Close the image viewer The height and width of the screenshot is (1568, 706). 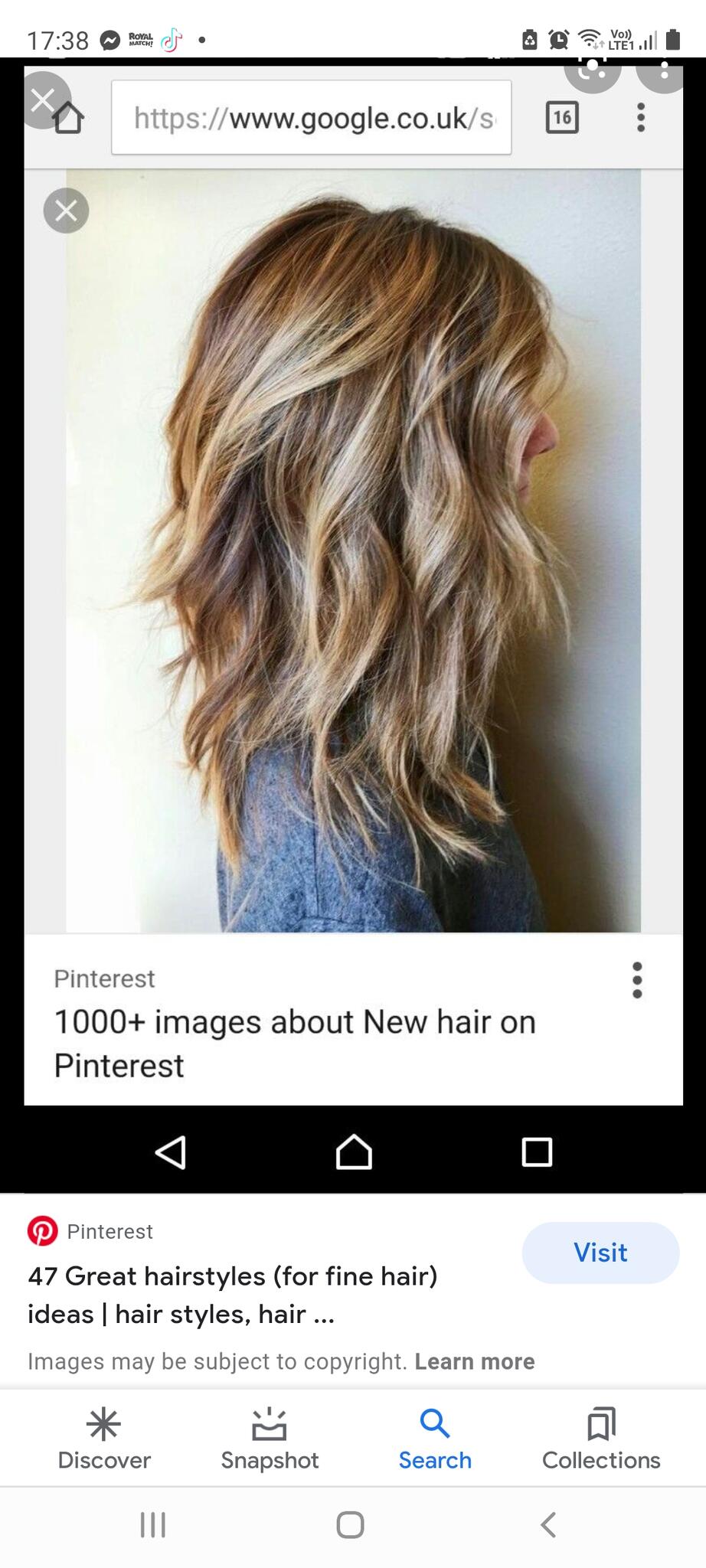[x=44, y=100]
